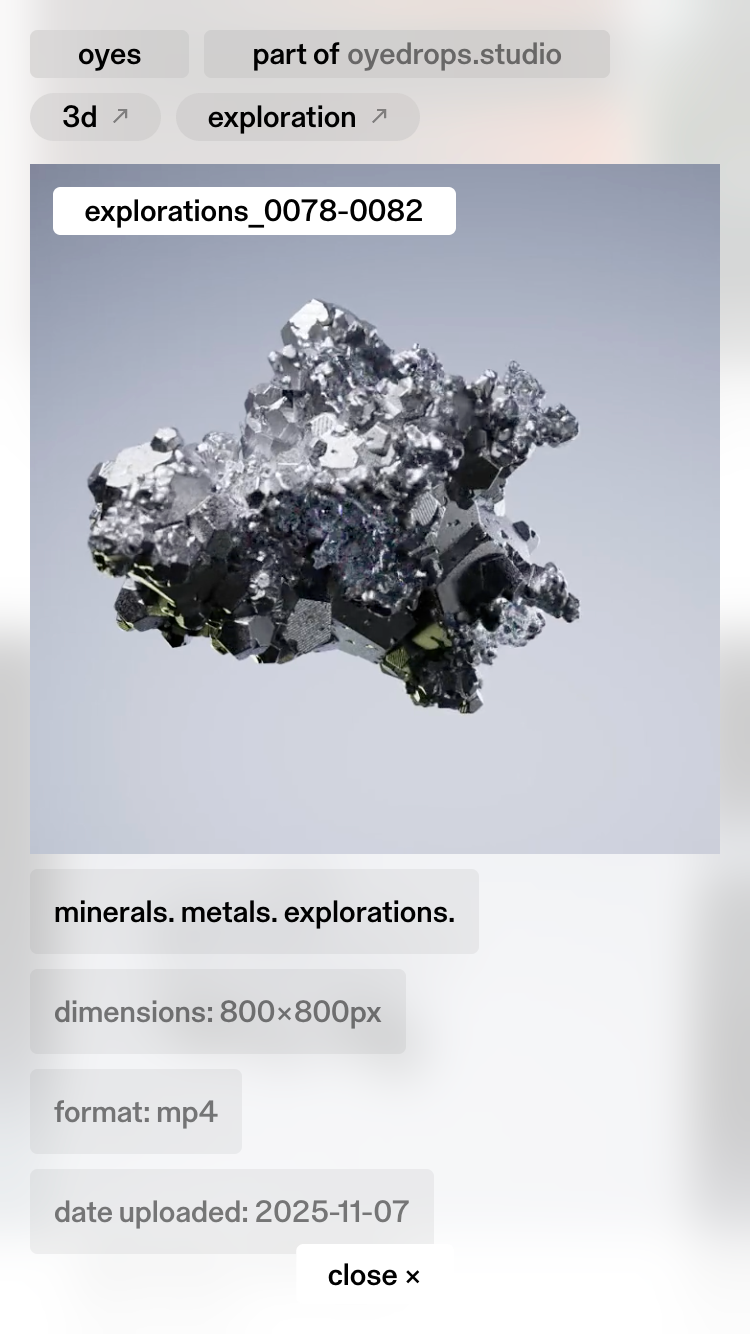Visit the oyedrops.studio link
750x1334 pixels.
tap(454, 54)
